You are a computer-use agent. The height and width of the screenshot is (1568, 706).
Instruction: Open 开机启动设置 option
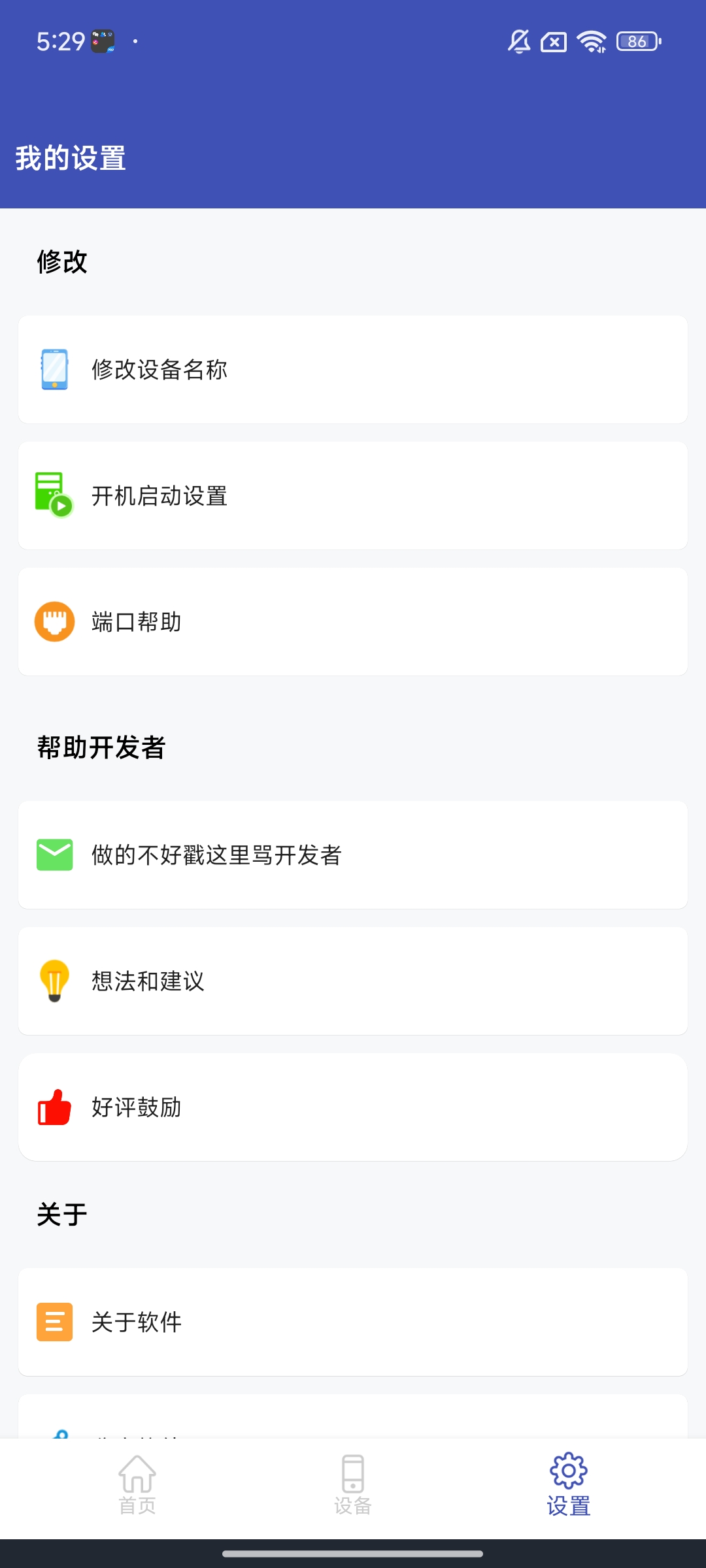point(353,496)
